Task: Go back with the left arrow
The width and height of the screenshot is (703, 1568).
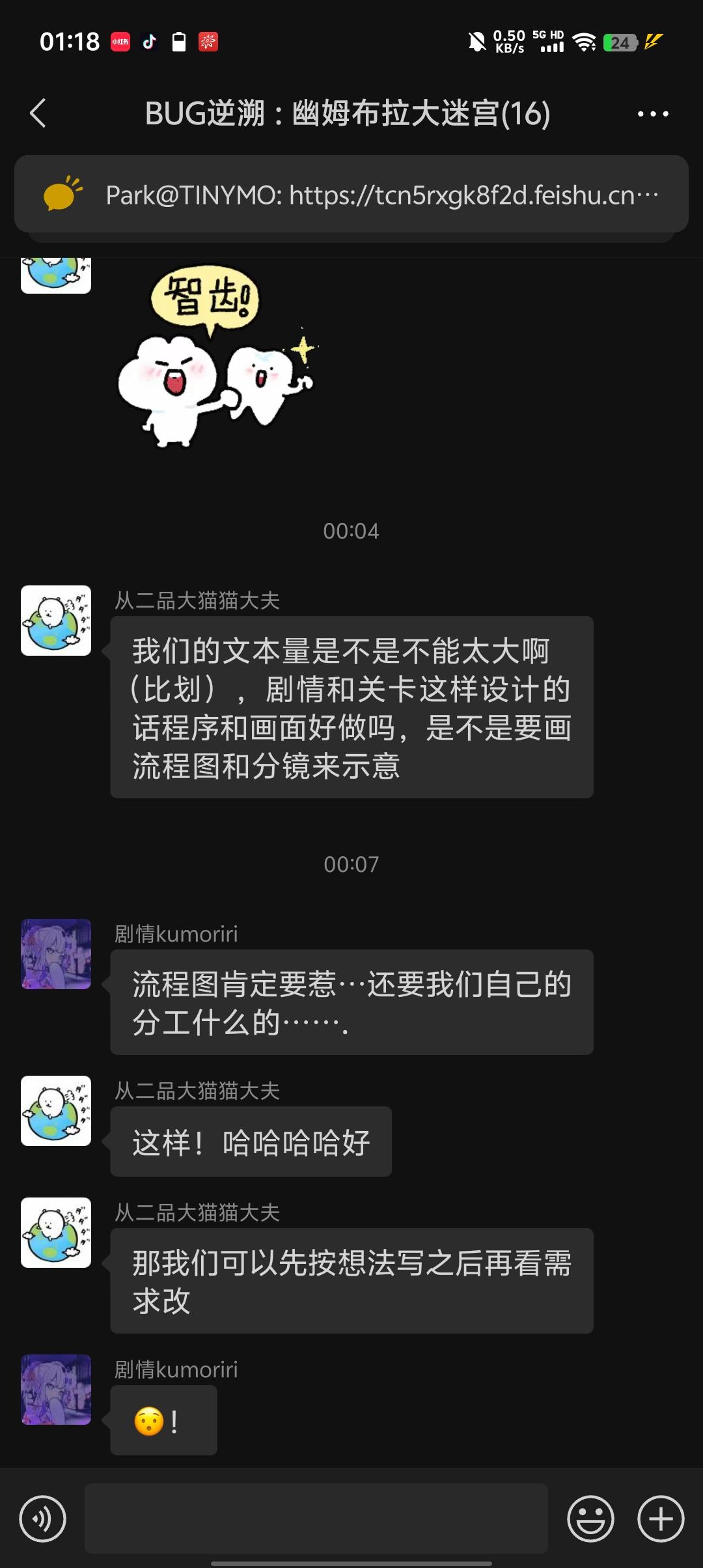Action: click(38, 114)
